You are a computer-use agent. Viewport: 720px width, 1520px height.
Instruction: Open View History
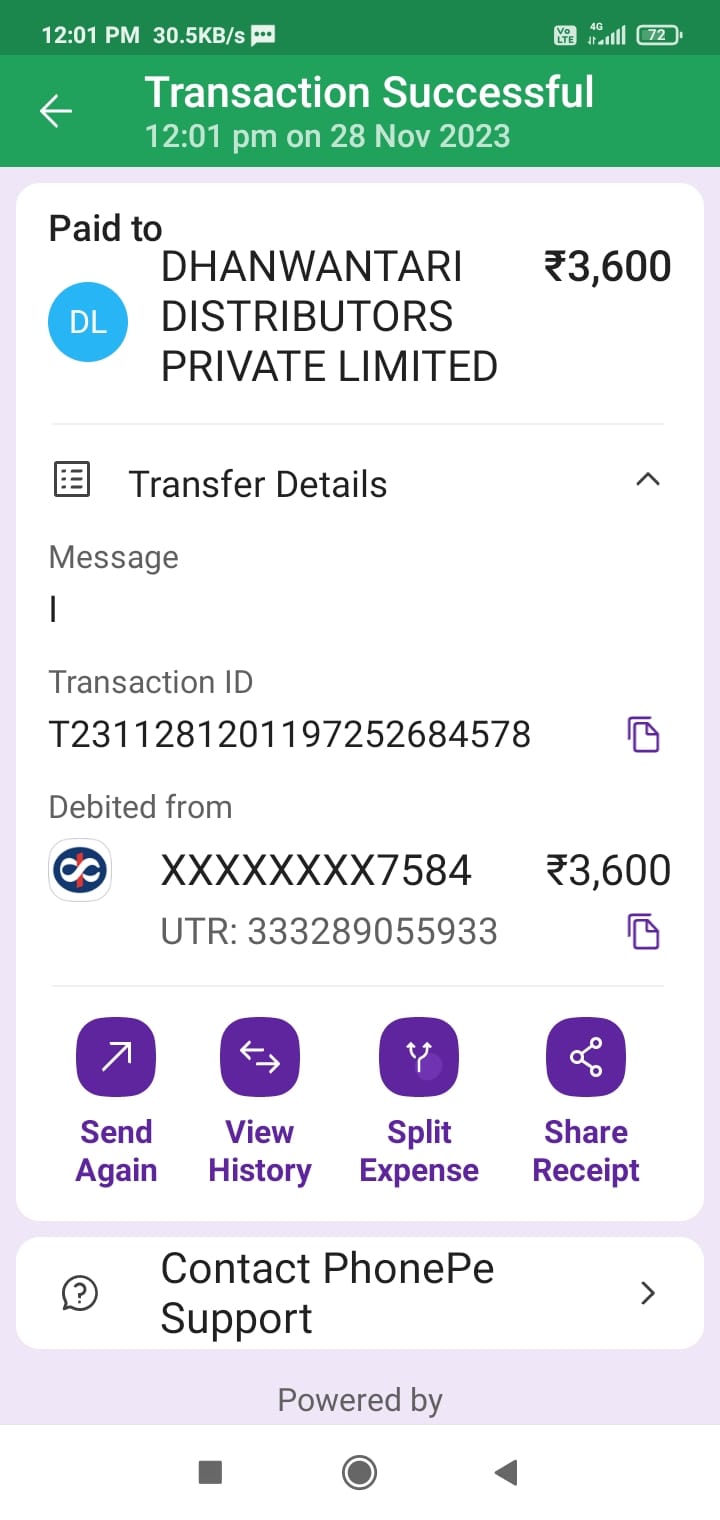point(260,1101)
